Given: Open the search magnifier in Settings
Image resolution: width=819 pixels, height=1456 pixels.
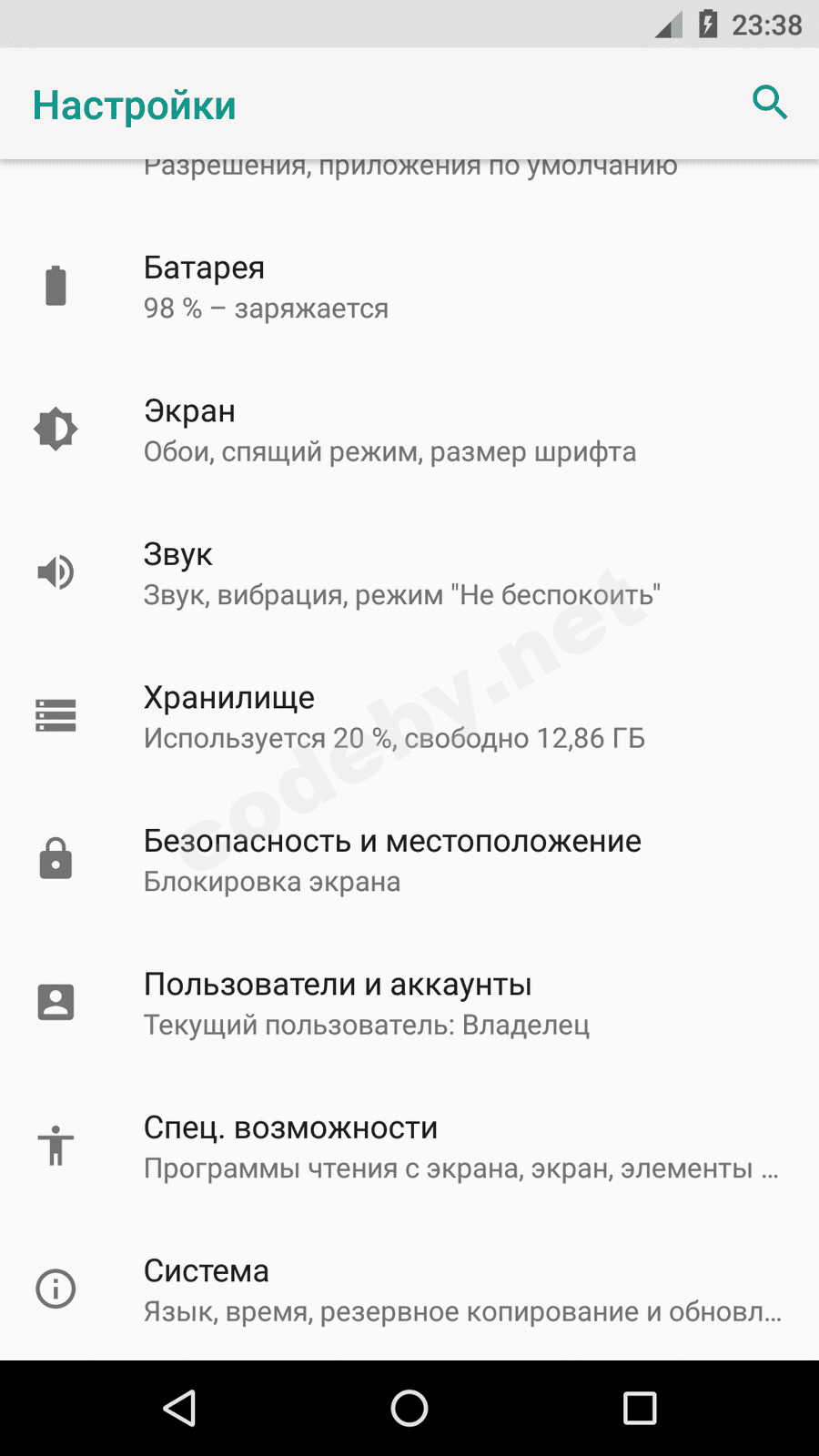Looking at the screenshot, I should 770,103.
